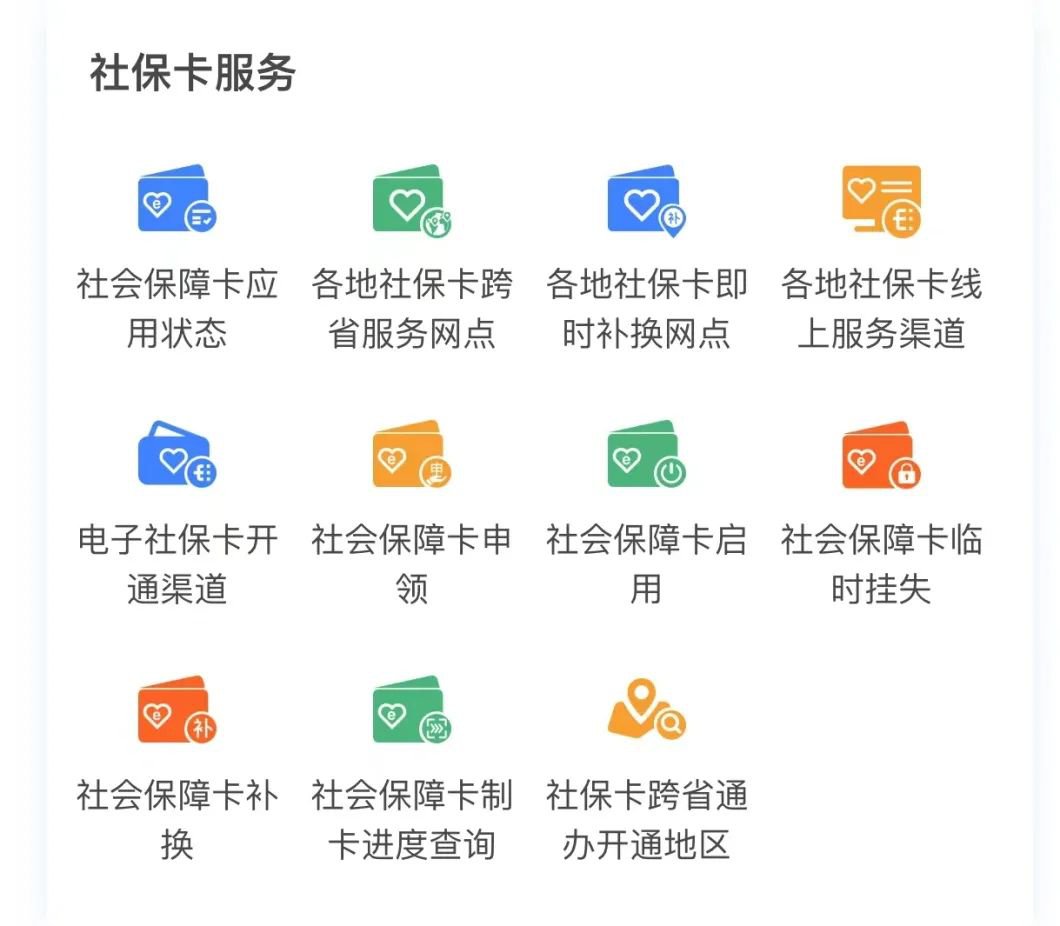Select 各地社保卡线上服务渠道

[x=880, y=200]
